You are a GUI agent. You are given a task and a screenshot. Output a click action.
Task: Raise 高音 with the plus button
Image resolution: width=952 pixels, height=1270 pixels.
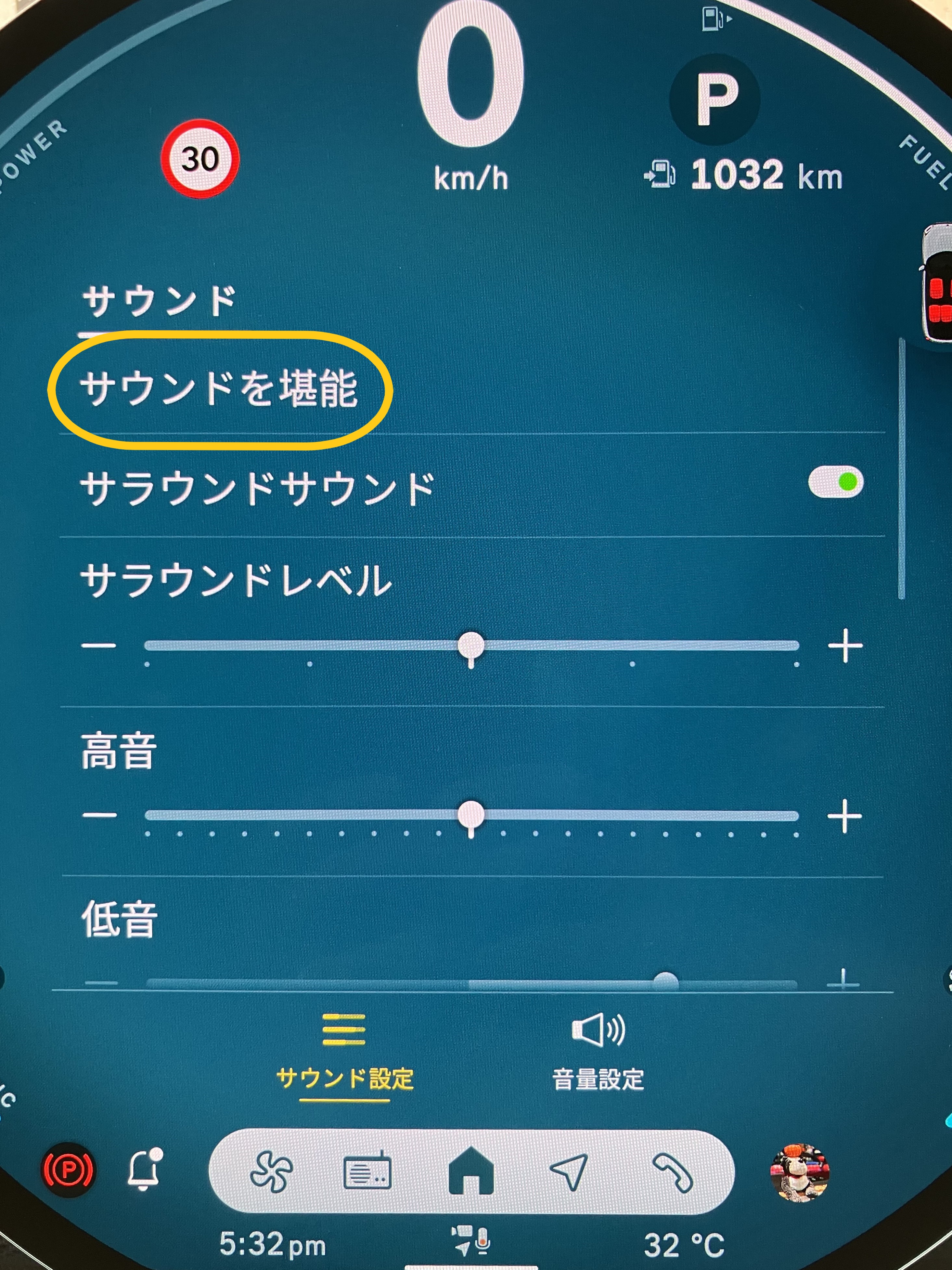click(844, 815)
